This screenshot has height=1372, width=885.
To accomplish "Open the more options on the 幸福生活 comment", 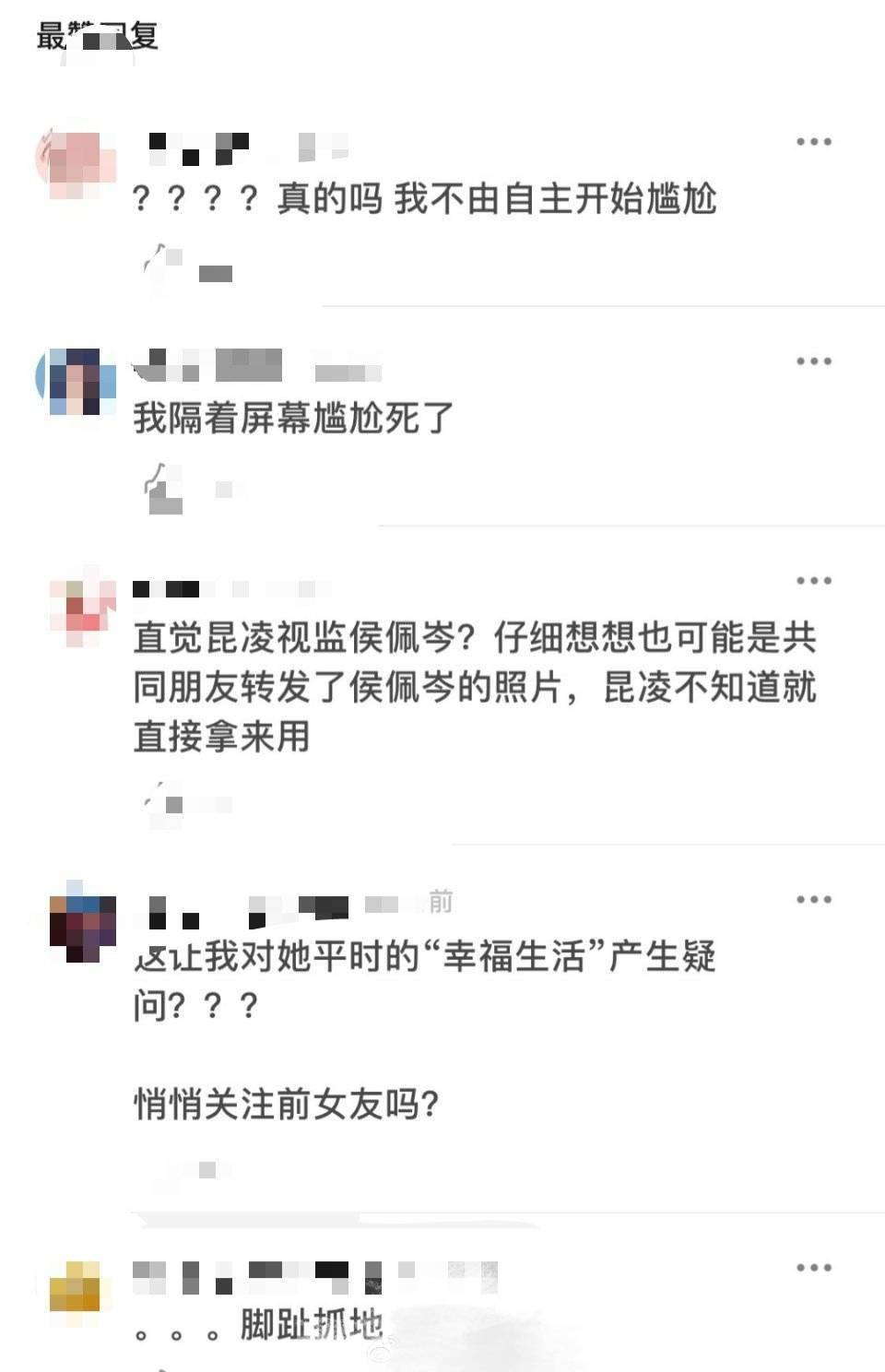I will (813, 900).
